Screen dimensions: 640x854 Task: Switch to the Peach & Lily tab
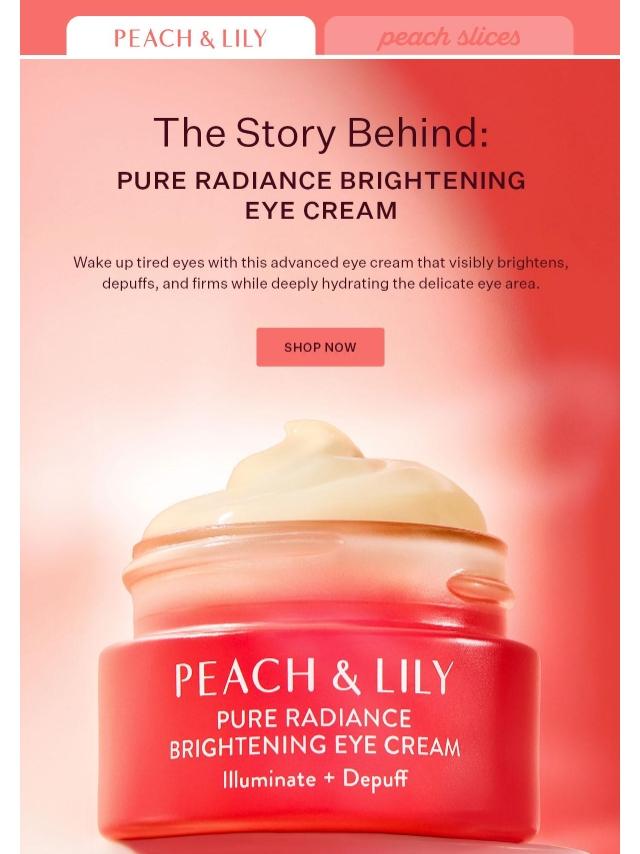[x=190, y=38]
